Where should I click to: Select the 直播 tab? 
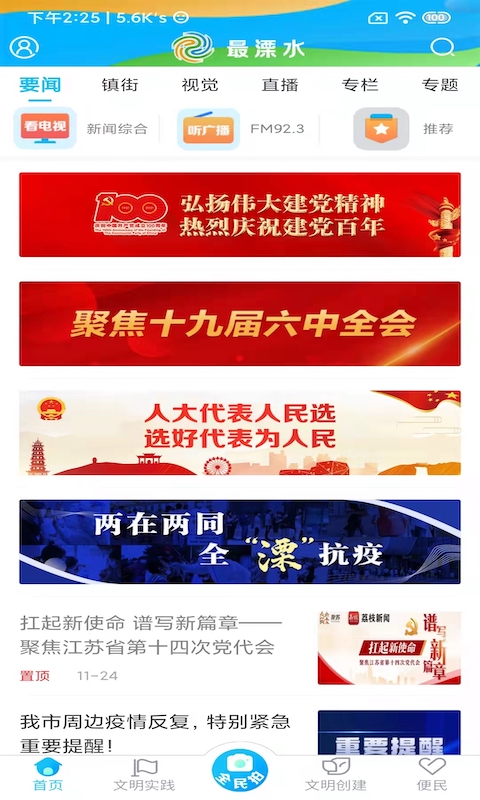280,84
